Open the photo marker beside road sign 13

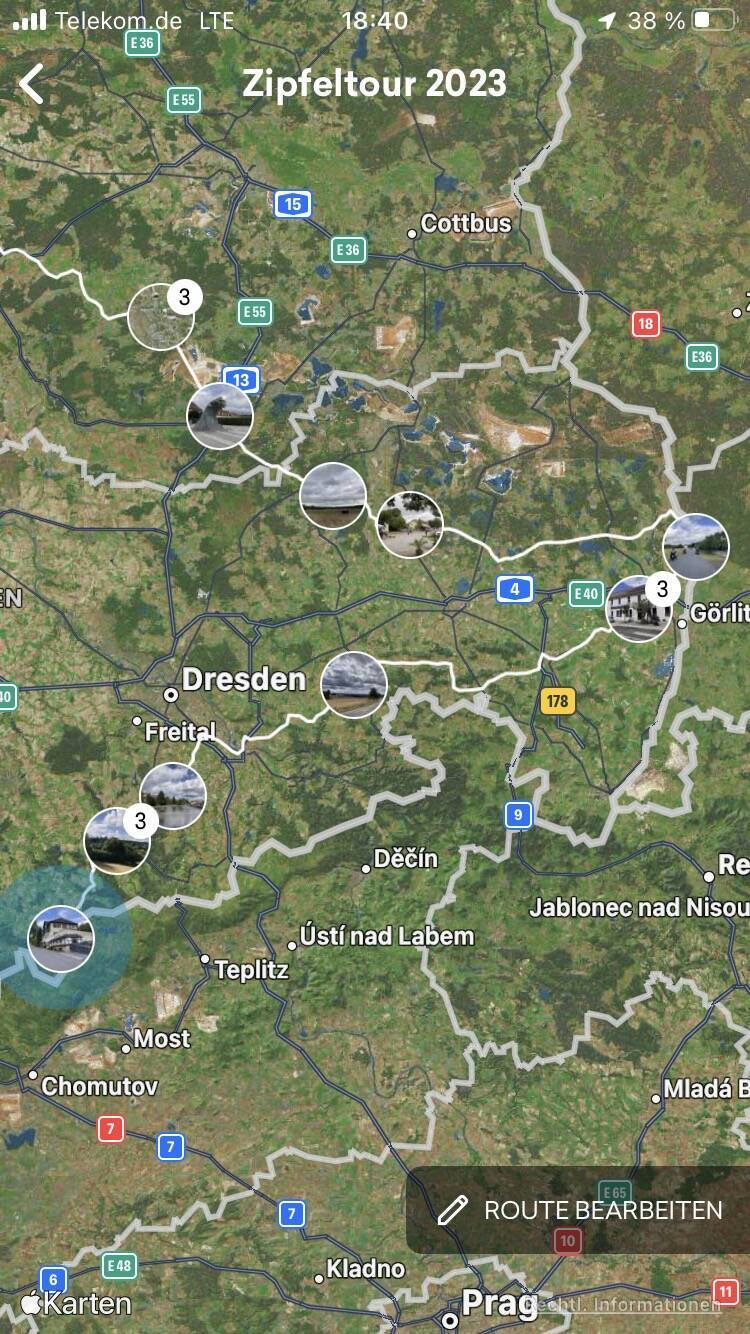click(x=220, y=416)
